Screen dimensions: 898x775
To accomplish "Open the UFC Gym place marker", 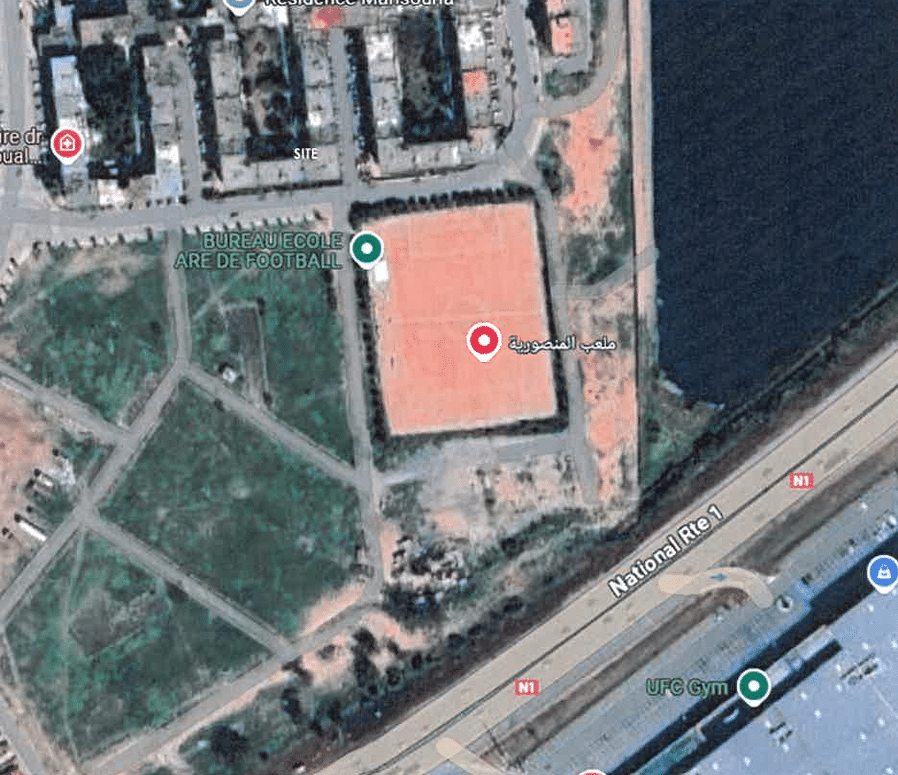I will tap(753, 687).
